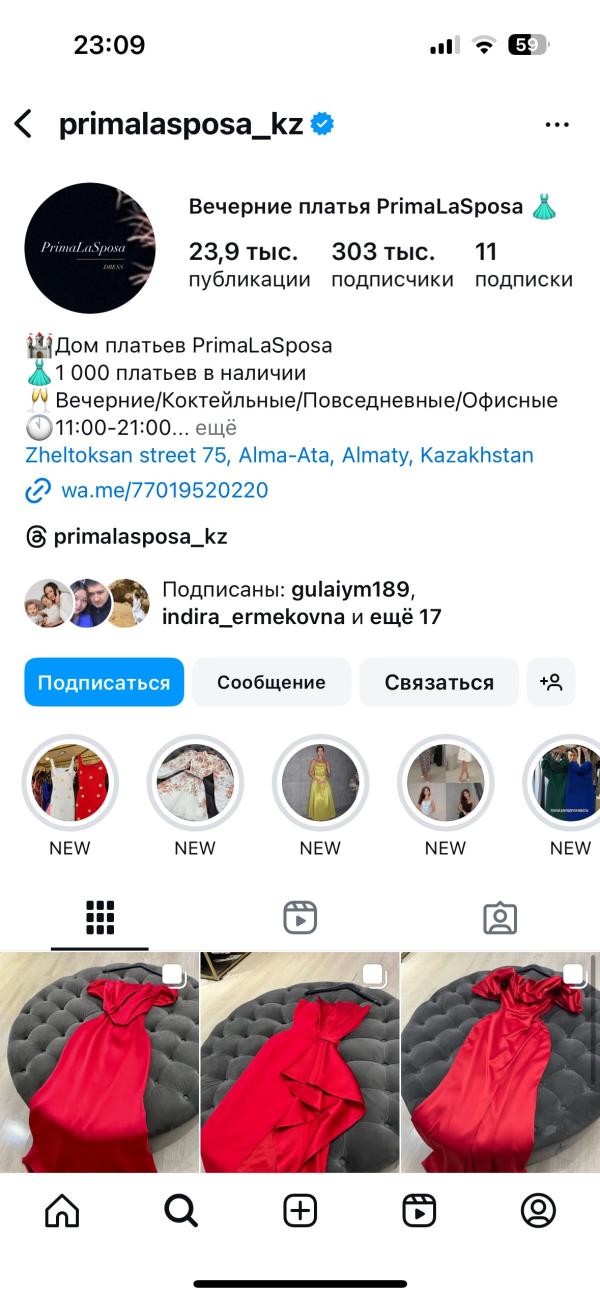The image size is (600, 1300).
Task: Open the Threads profile primalasposa_kz
Action: [140, 536]
